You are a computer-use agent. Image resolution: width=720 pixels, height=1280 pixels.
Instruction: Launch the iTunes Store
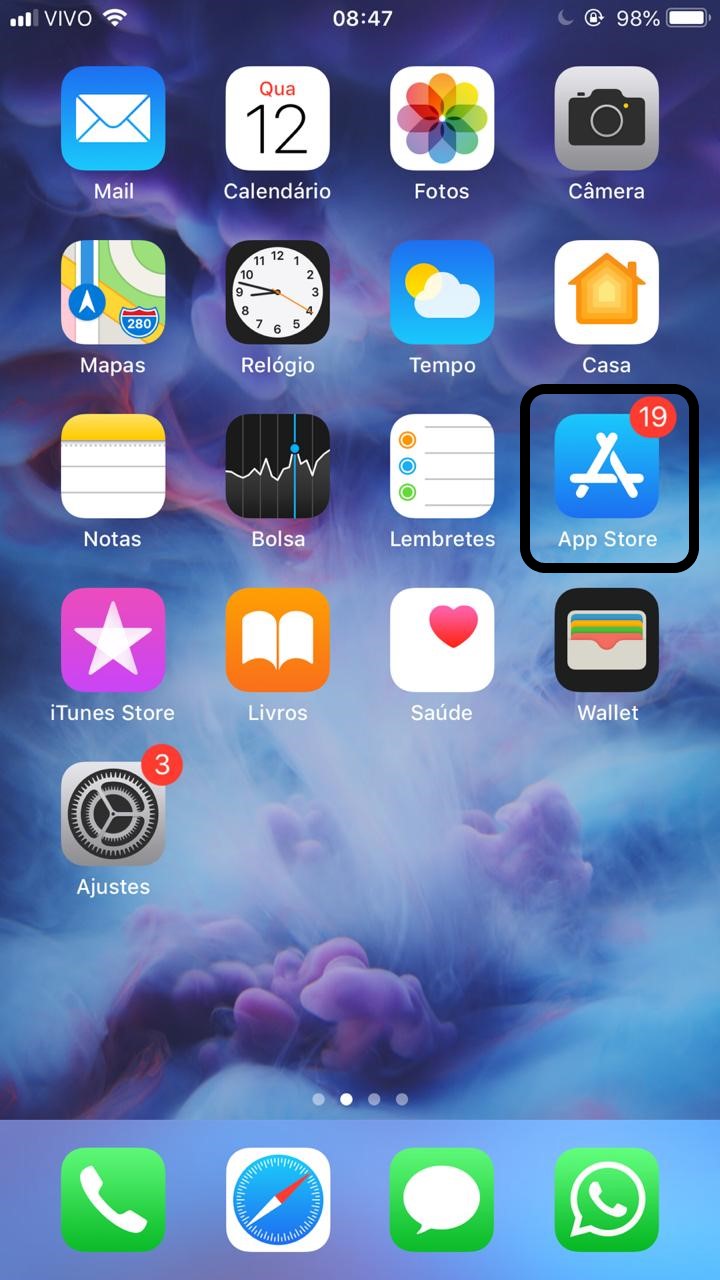click(113, 640)
